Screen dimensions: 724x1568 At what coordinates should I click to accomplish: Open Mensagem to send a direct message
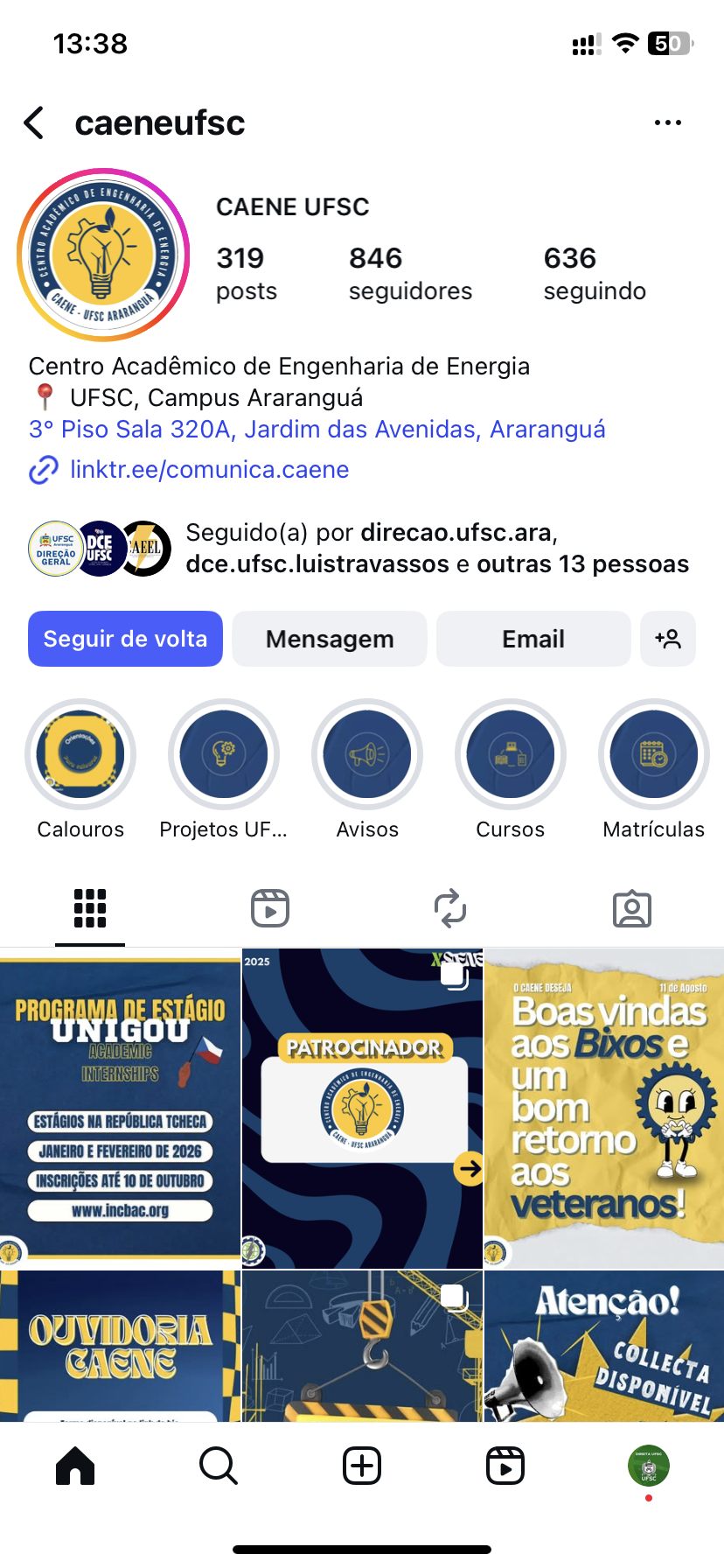tap(330, 639)
